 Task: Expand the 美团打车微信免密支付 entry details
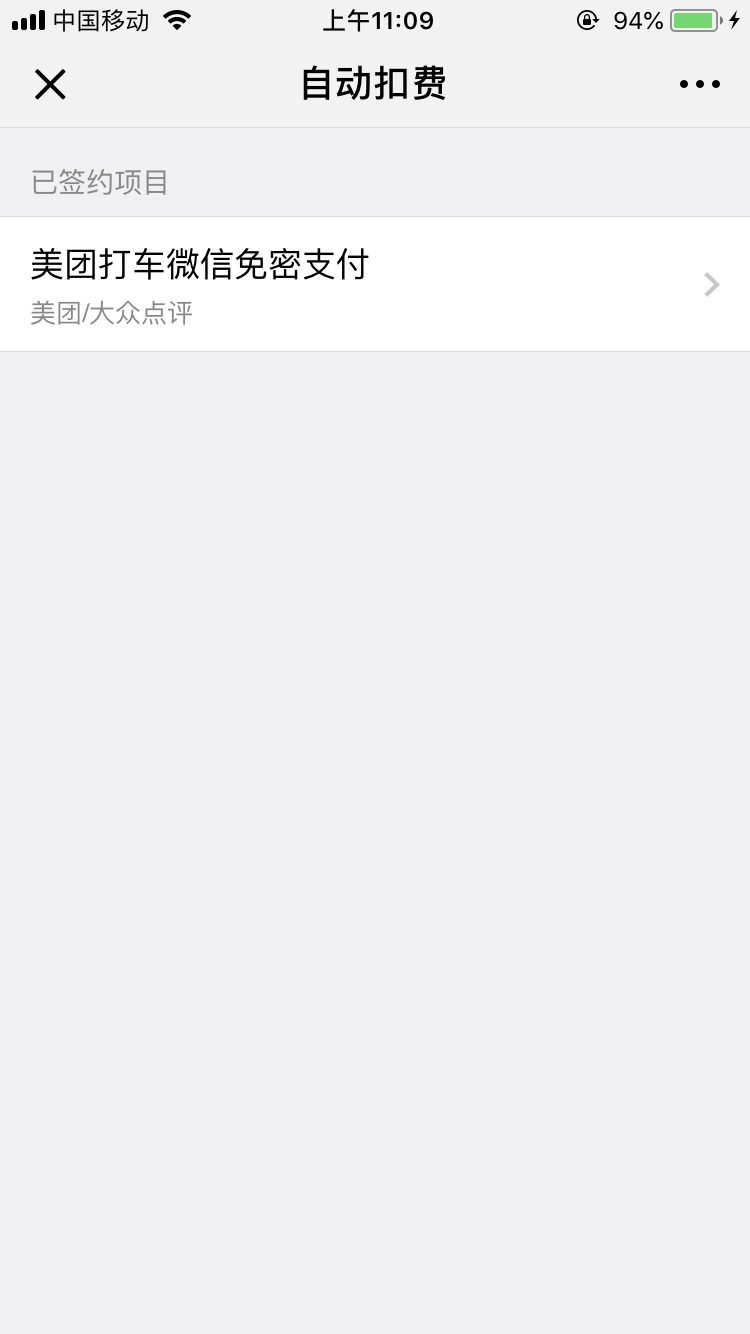point(375,284)
